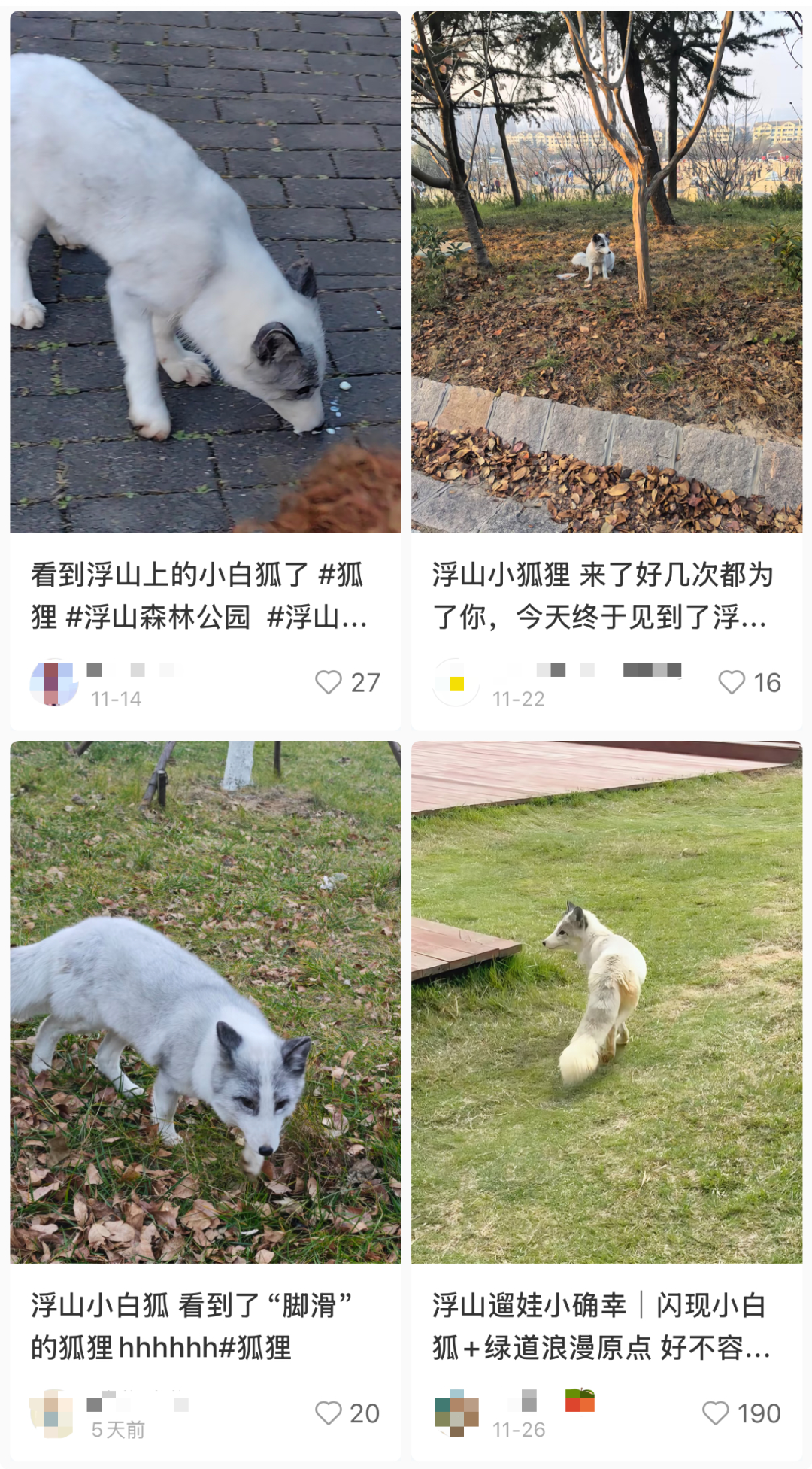Open the post 浮山小狐狸 来了好几次
This screenshot has width=812, height=1469.
click(606, 272)
